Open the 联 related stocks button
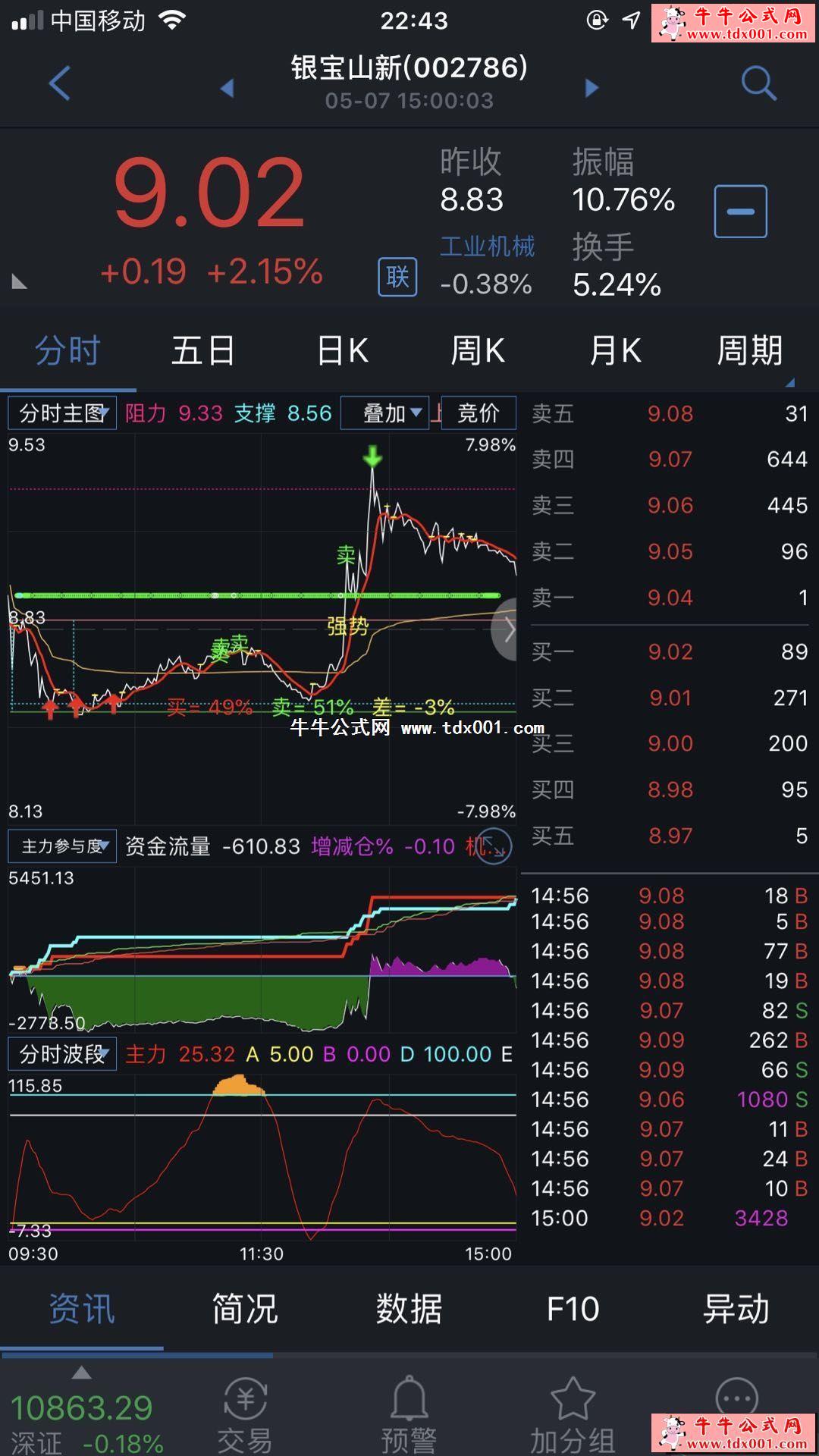The image size is (819, 1456). (x=397, y=277)
